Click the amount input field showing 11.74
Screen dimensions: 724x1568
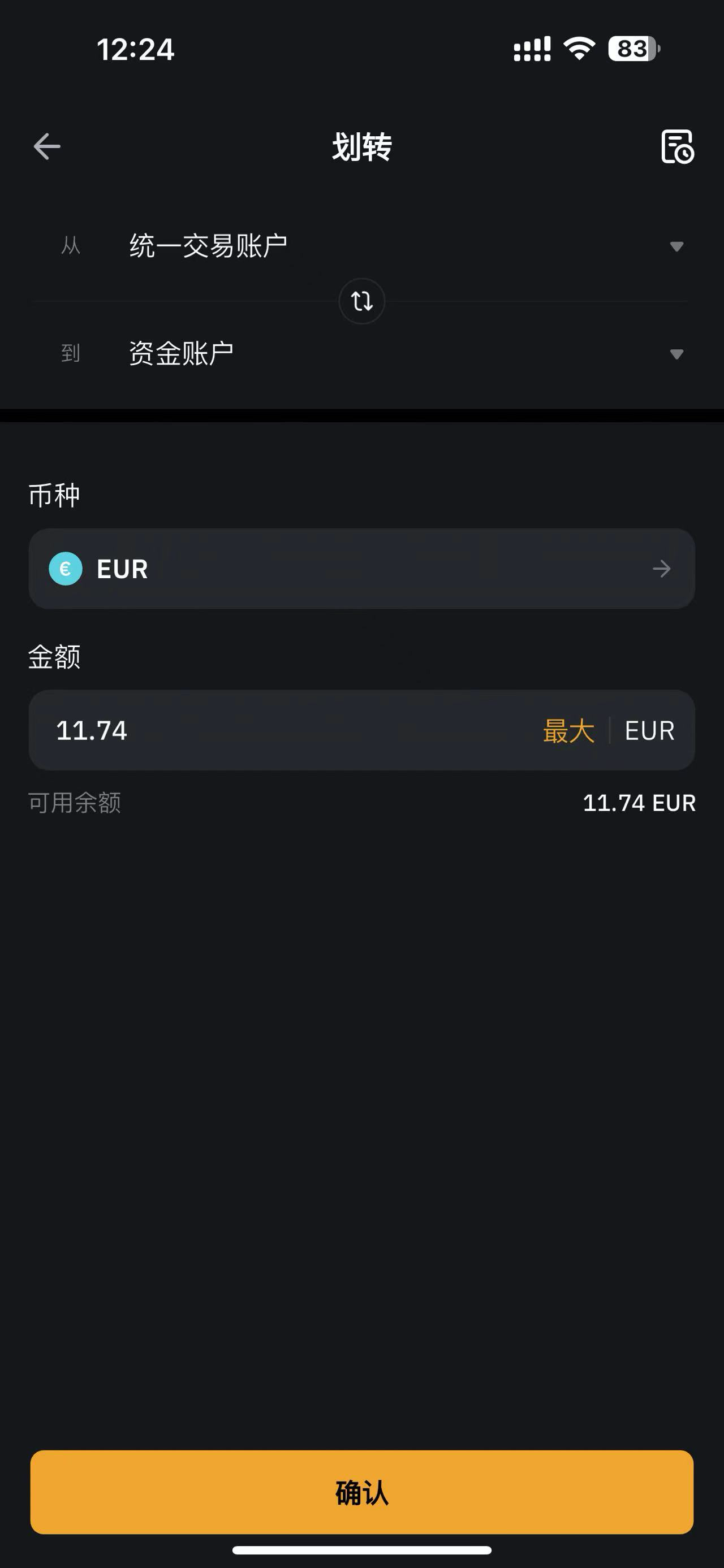[x=244, y=731]
